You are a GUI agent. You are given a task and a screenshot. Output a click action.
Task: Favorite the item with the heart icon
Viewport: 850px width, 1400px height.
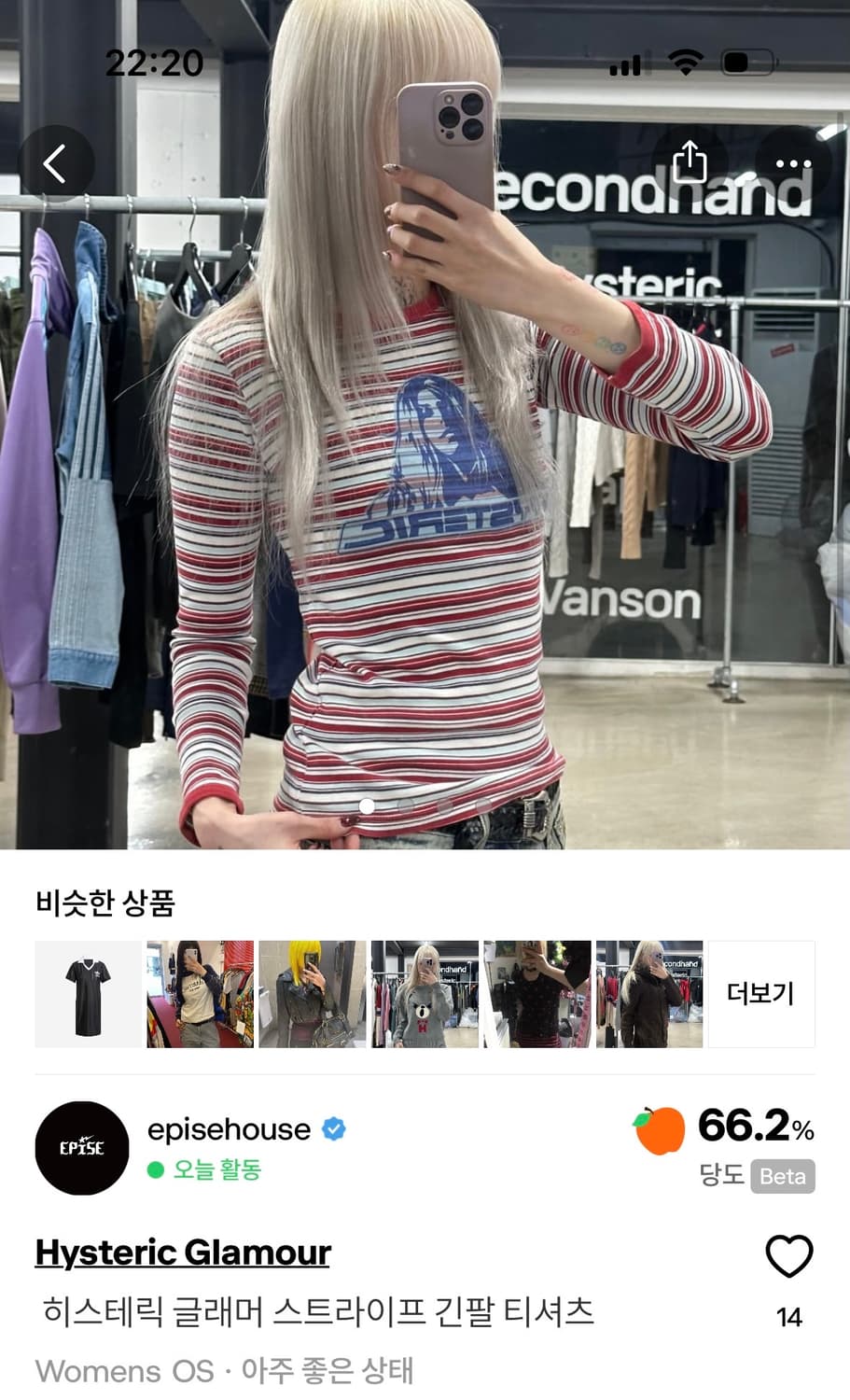[x=788, y=1255]
